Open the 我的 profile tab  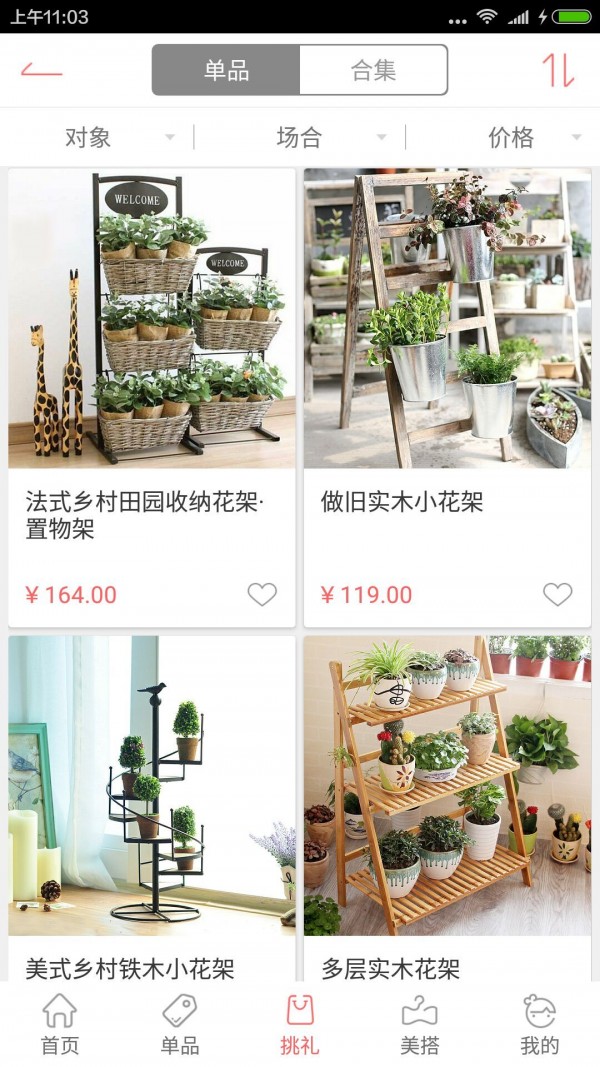tap(540, 1025)
